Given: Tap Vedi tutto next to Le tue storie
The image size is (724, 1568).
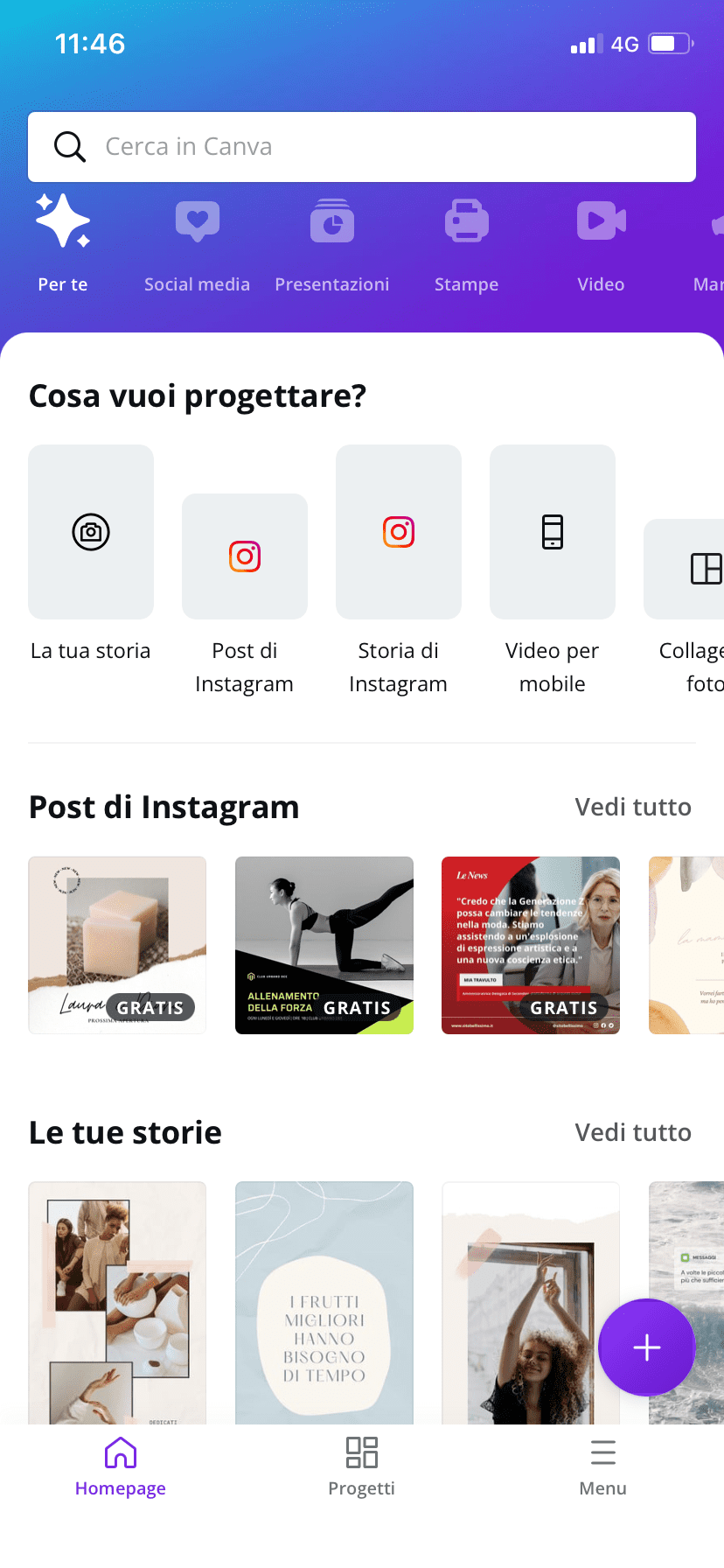Looking at the screenshot, I should point(633,1132).
